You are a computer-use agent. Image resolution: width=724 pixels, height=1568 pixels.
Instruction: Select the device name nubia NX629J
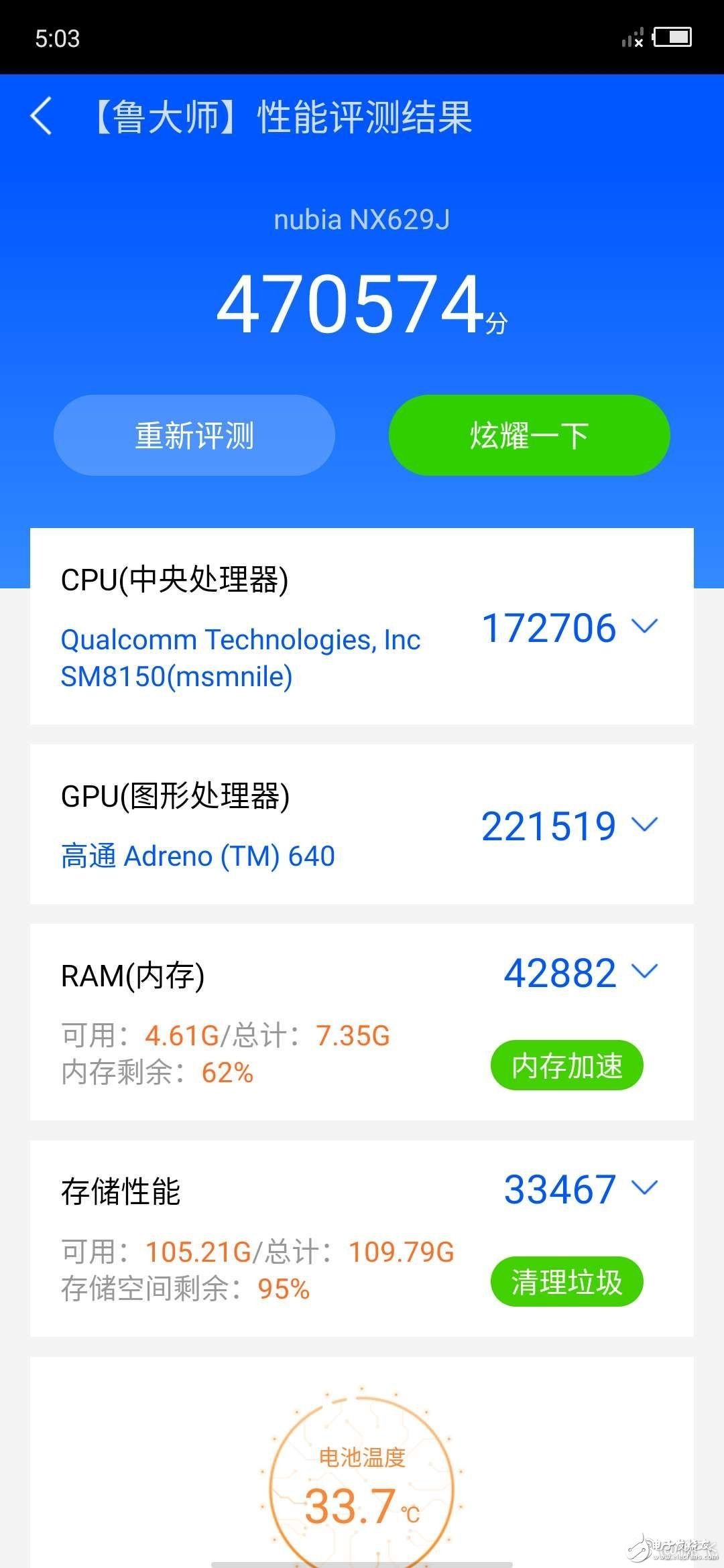[362, 221]
